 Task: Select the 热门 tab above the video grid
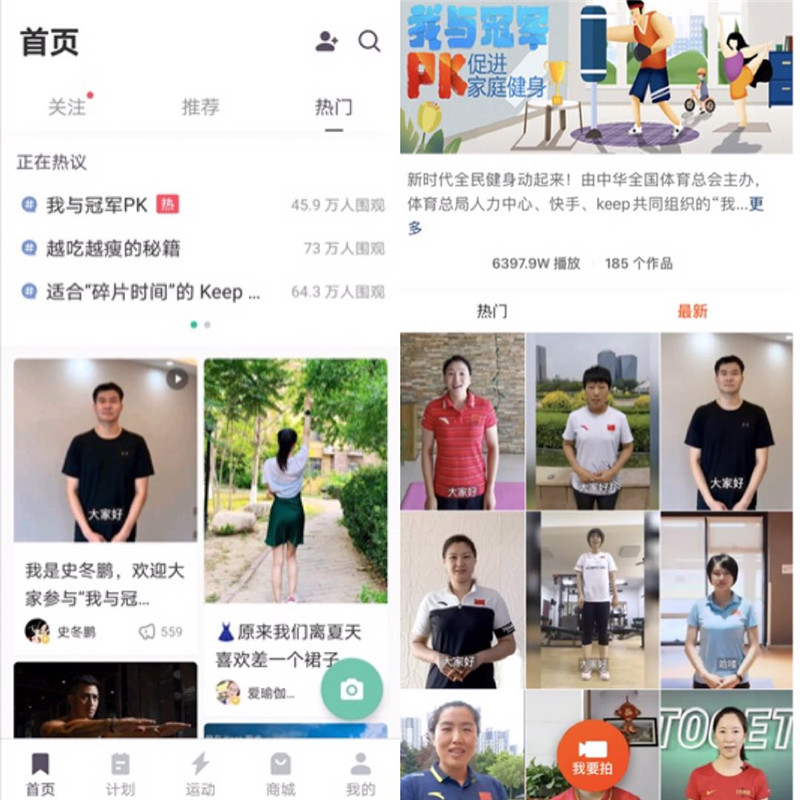[492, 311]
